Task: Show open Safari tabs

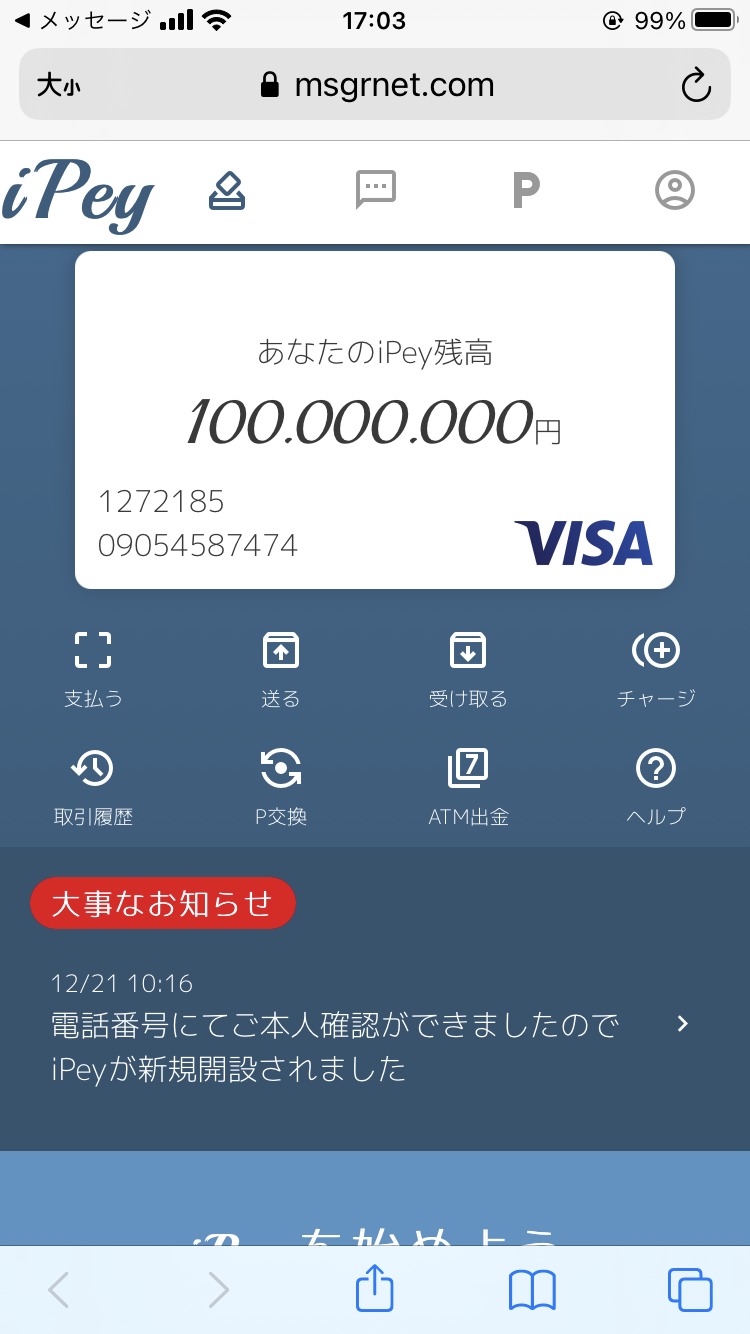Action: 690,1290
